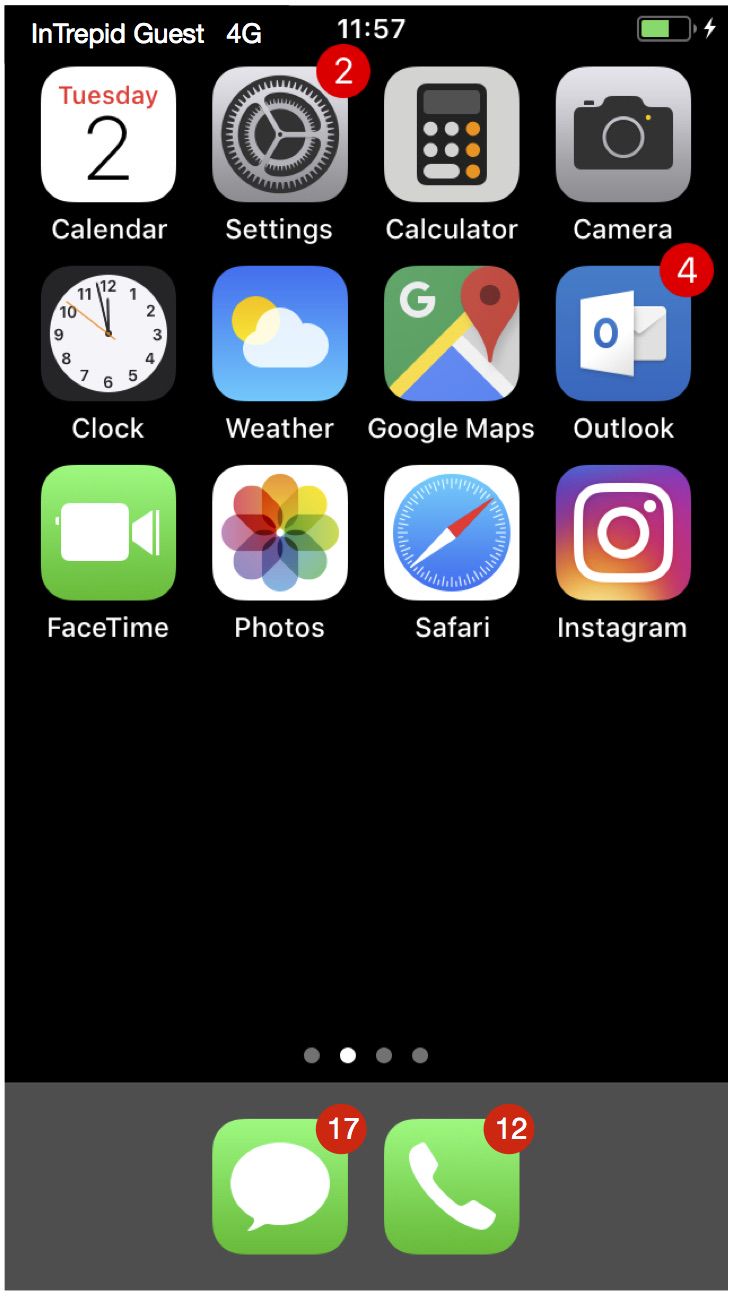737x1299 pixels.
Task: Open Outlook mail app
Action: click(x=623, y=334)
